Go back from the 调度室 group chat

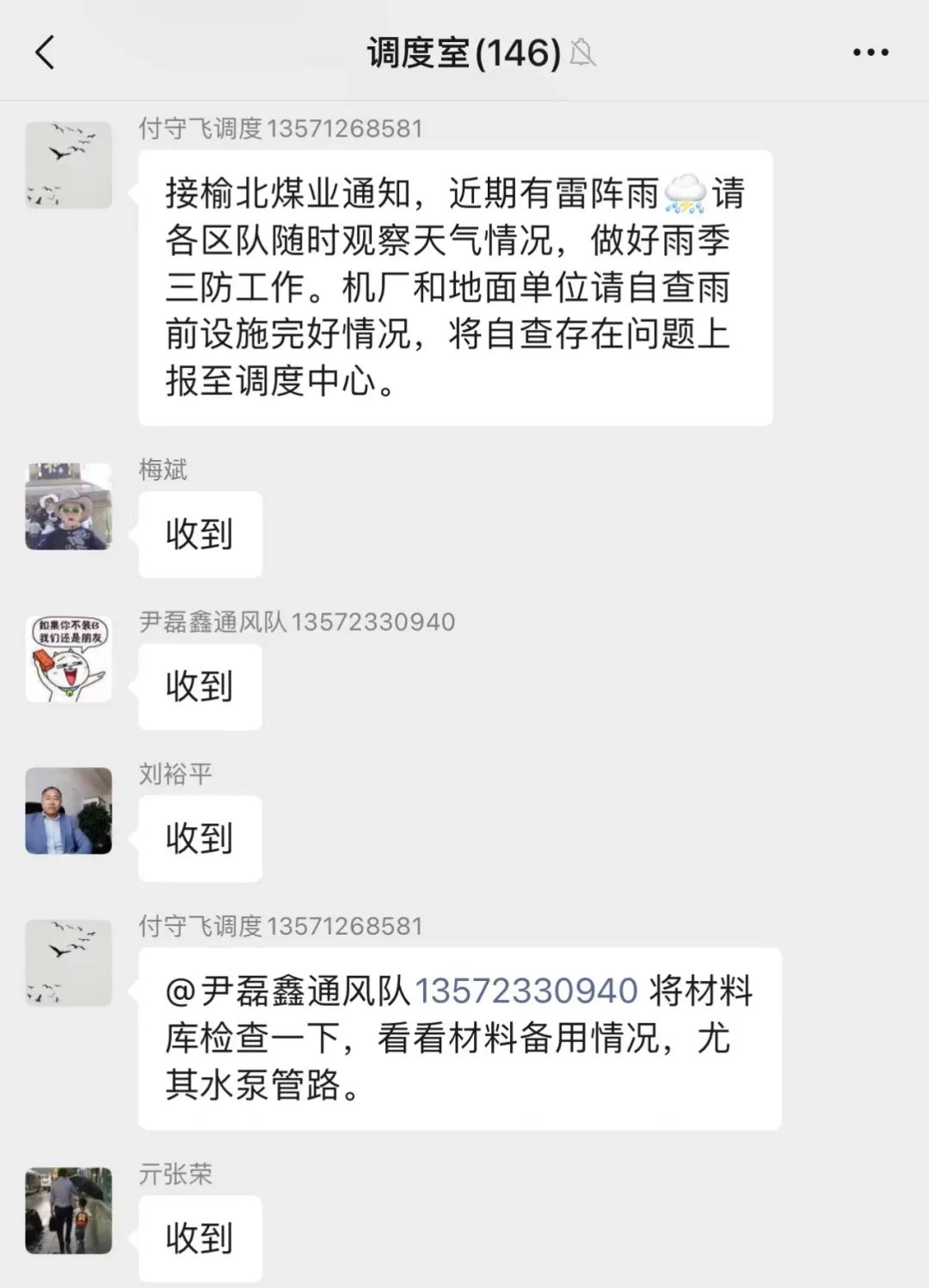pos(45,52)
